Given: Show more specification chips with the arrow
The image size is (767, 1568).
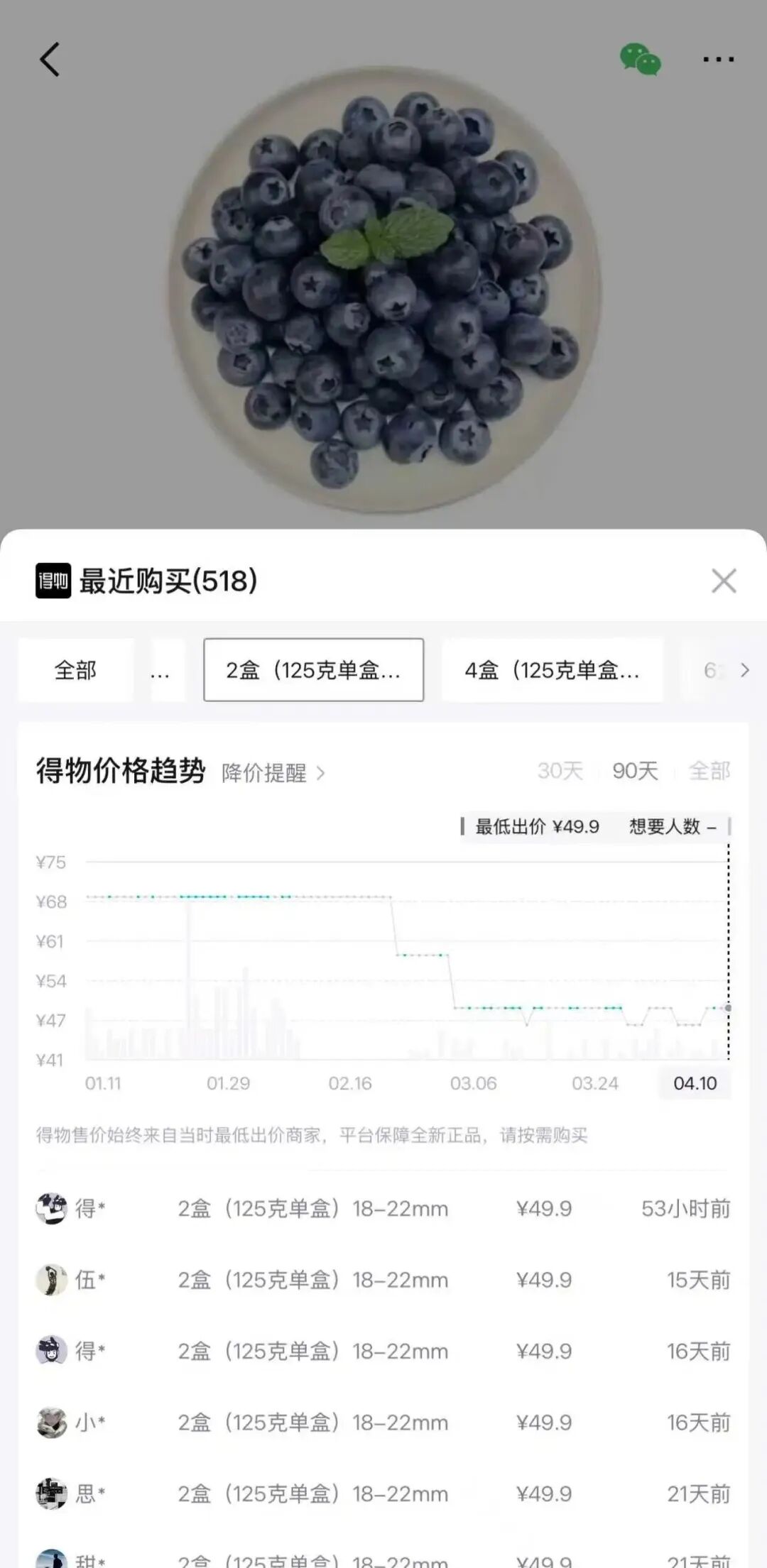Looking at the screenshot, I should 744,670.
